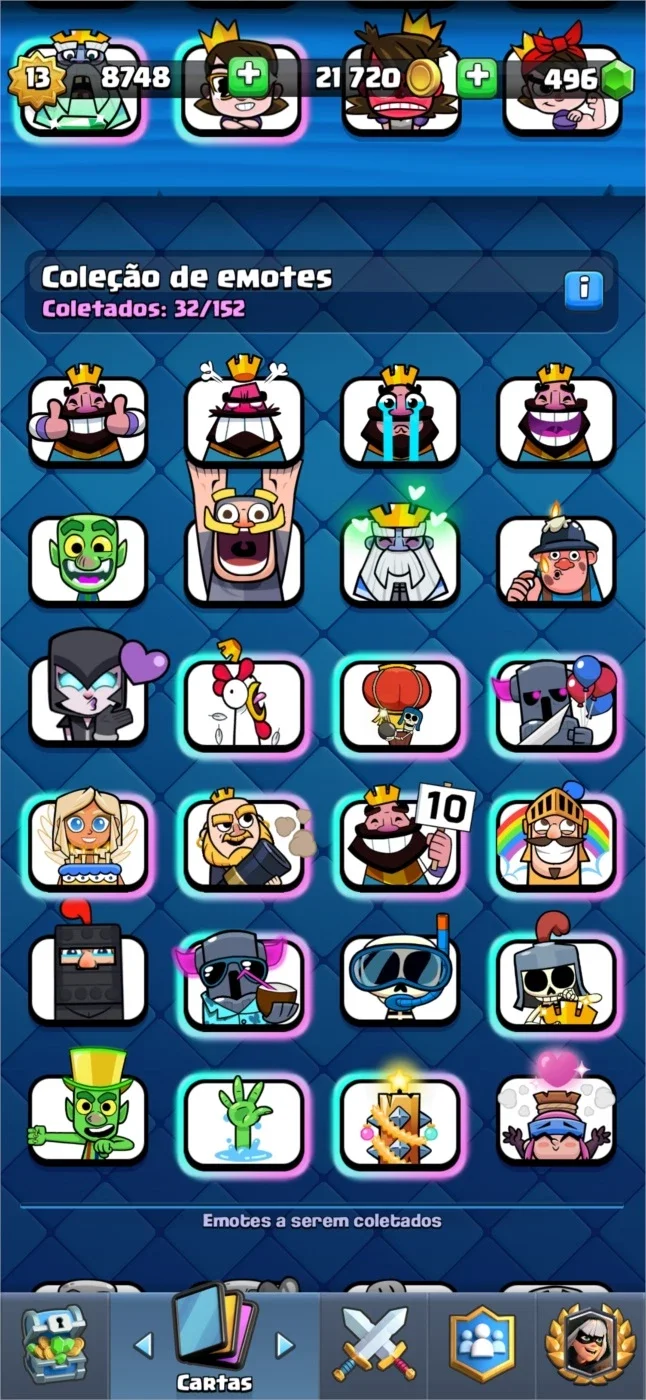The width and height of the screenshot is (646, 1400).
Task: Select the P.E.K.K.A with balloons emote
Action: point(556,700)
